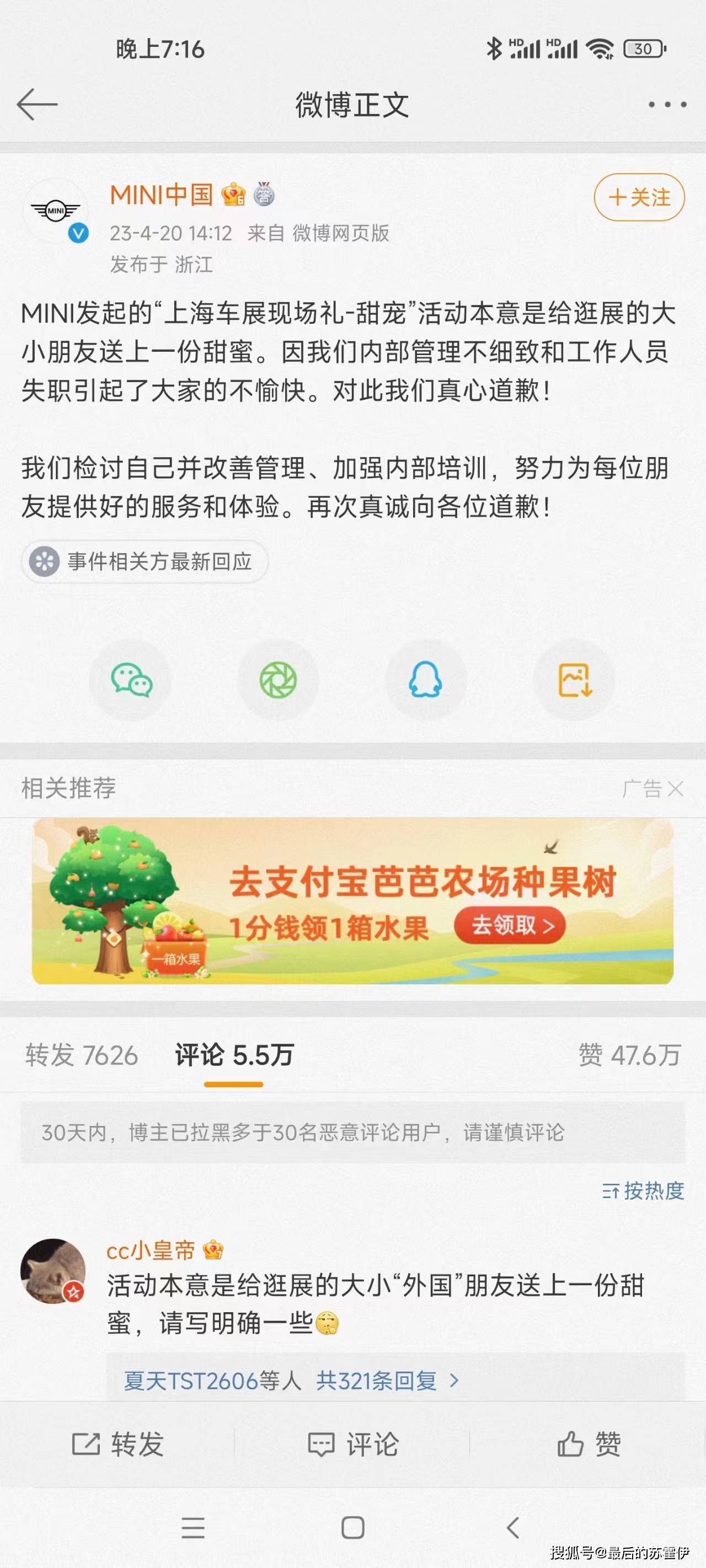Viewport: 706px width, 1568px height.
Task: Share the post to QQ
Action: (425, 680)
